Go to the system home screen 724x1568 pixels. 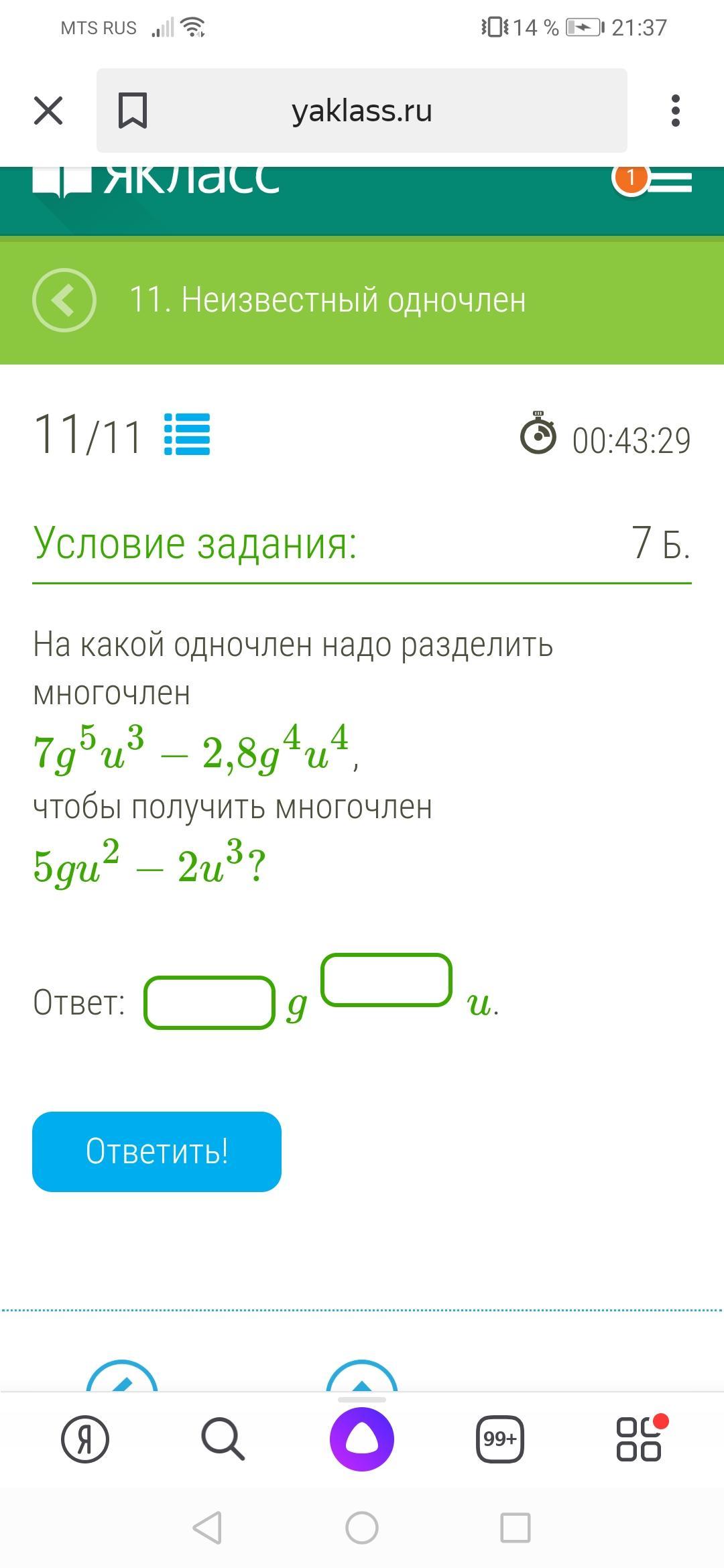tap(362, 1528)
